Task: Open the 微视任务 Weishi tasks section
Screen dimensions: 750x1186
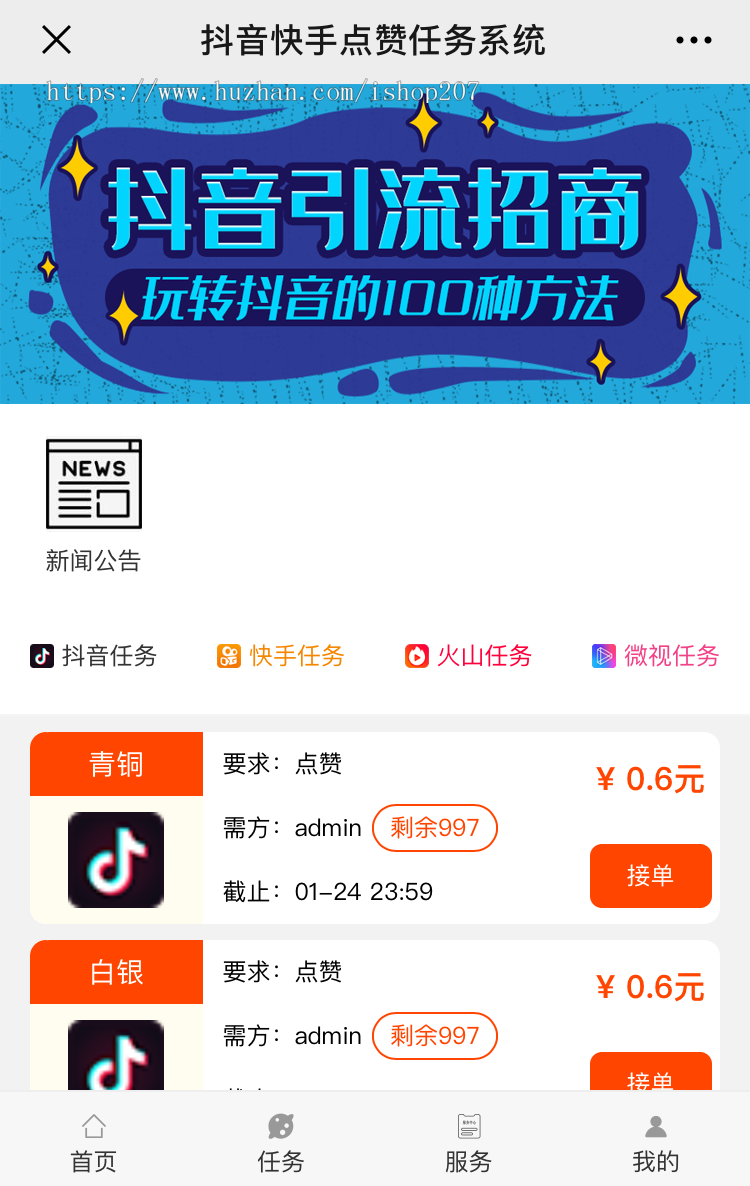Action: [655, 656]
